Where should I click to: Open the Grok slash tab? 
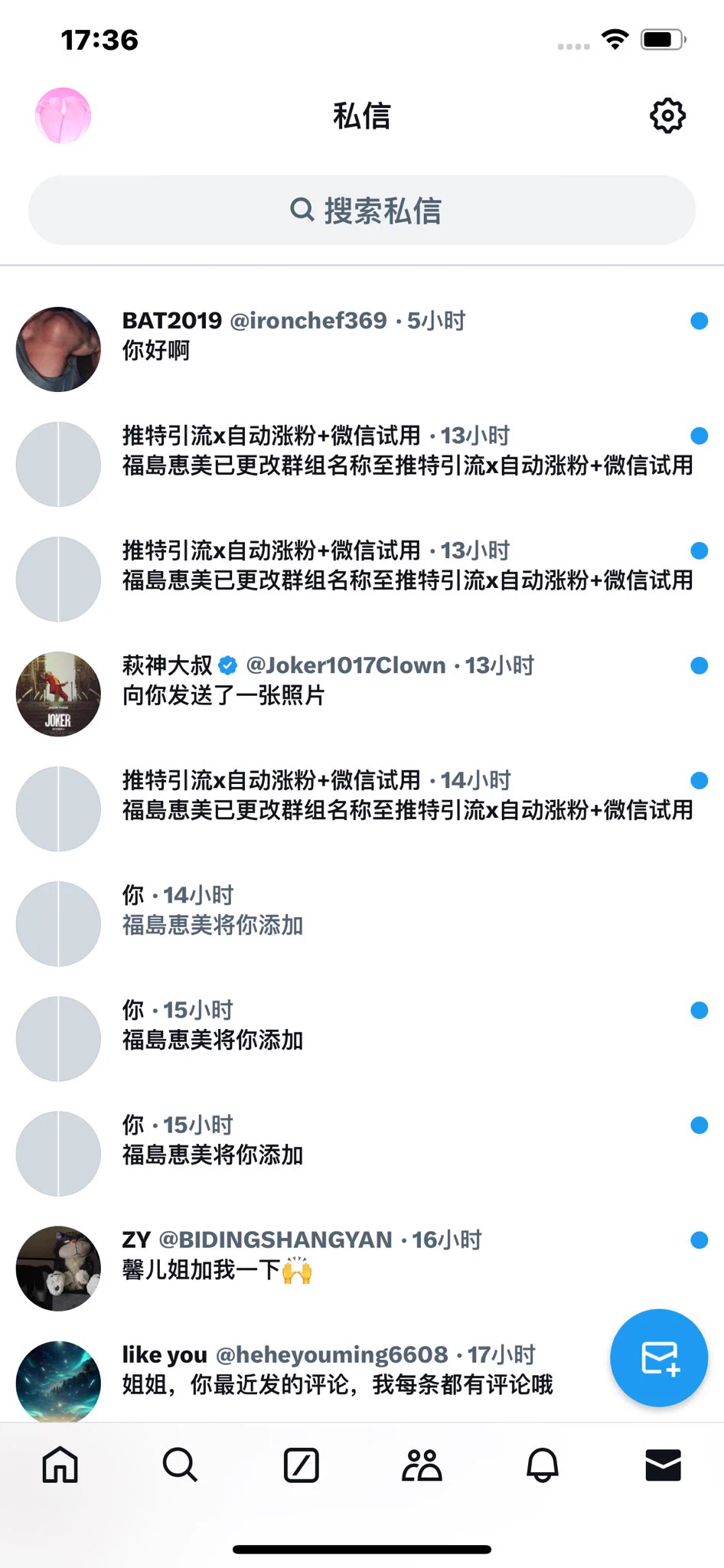point(302,1465)
